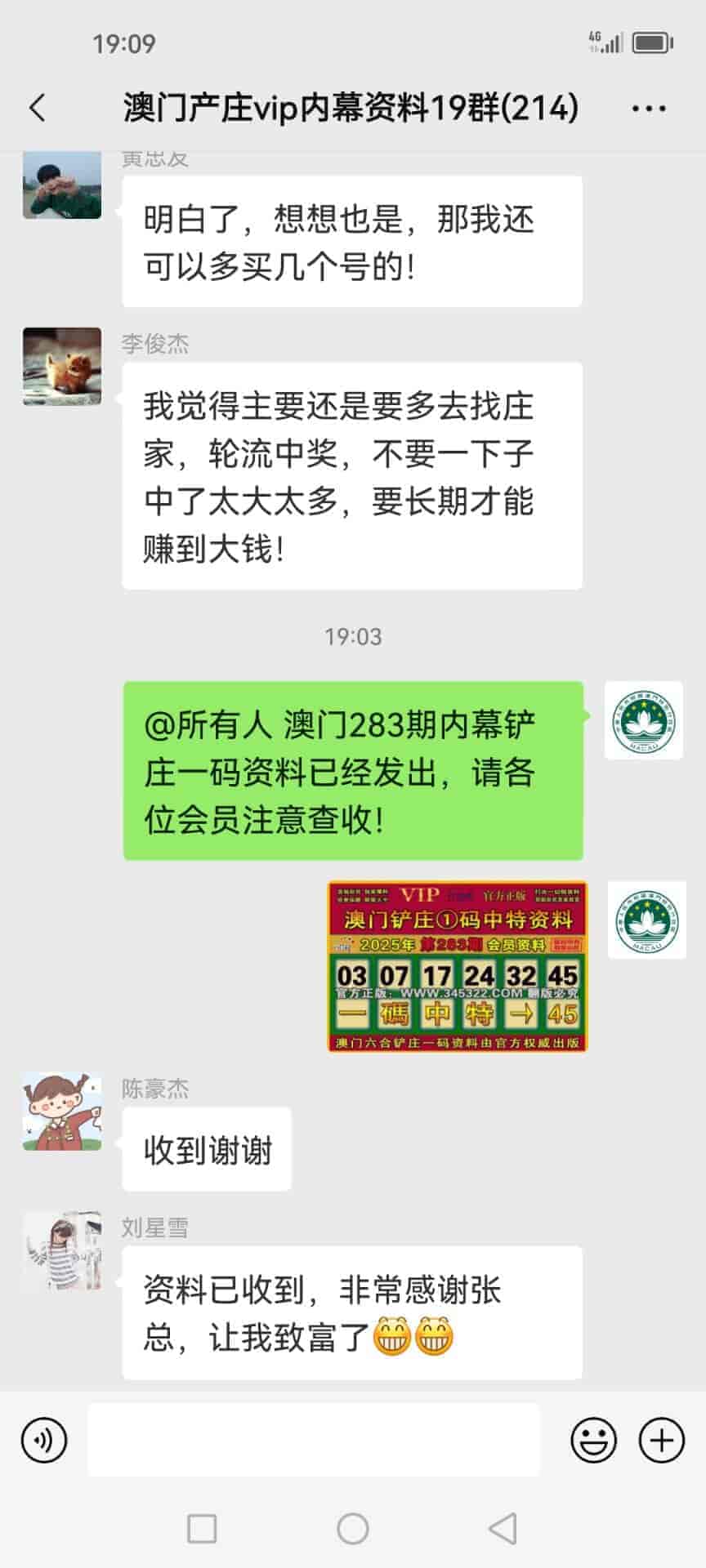
Task: Open the plus attachments panel
Action: coord(661,1440)
